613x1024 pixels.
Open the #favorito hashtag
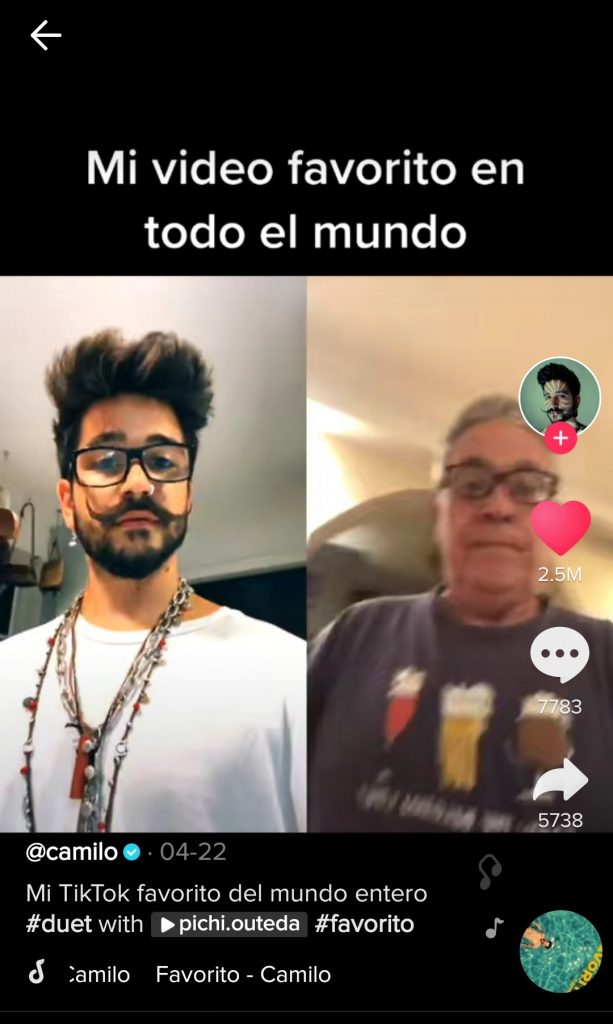364,924
